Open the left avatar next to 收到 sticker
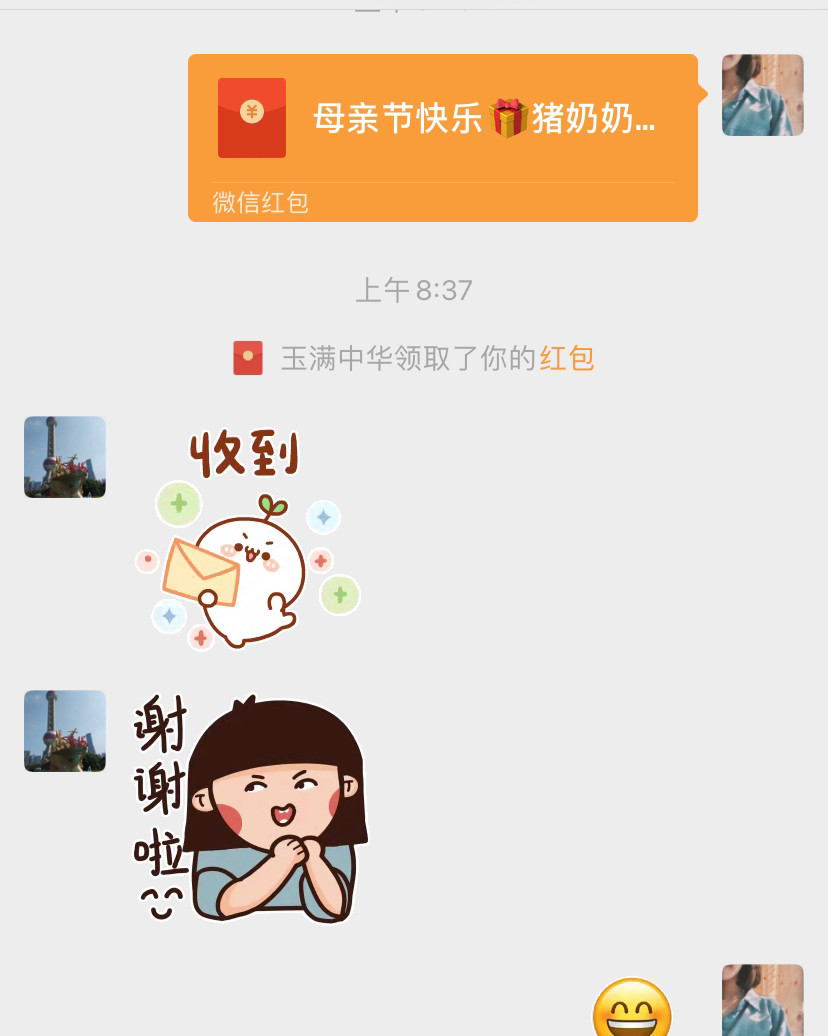The image size is (828, 1036). (64, 457)
